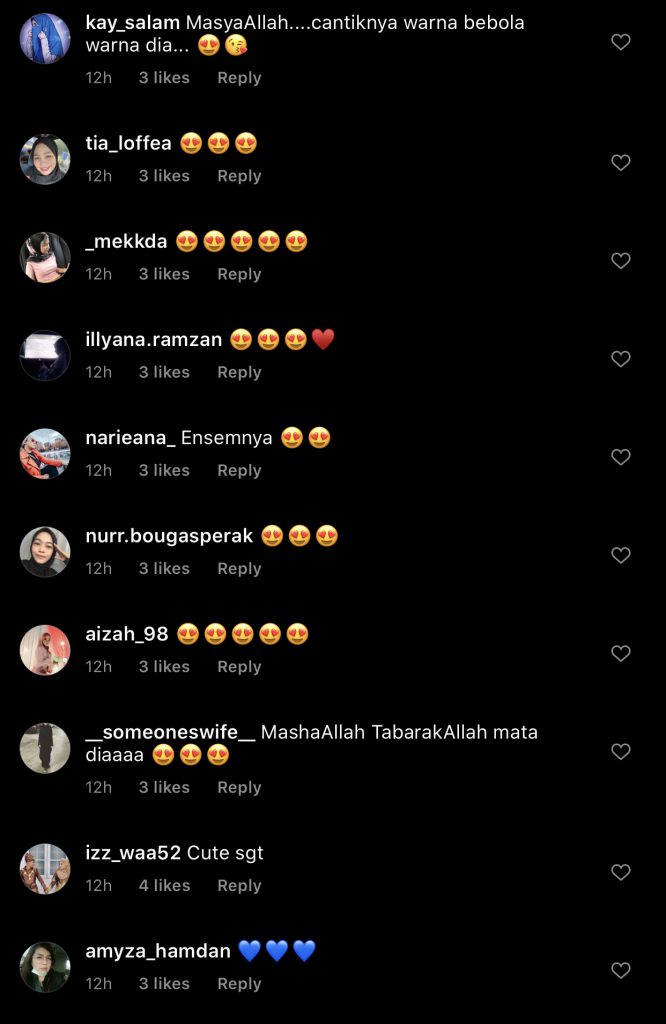
Task: Like amyza_hamdan's comment
Action: coord(621,970)
